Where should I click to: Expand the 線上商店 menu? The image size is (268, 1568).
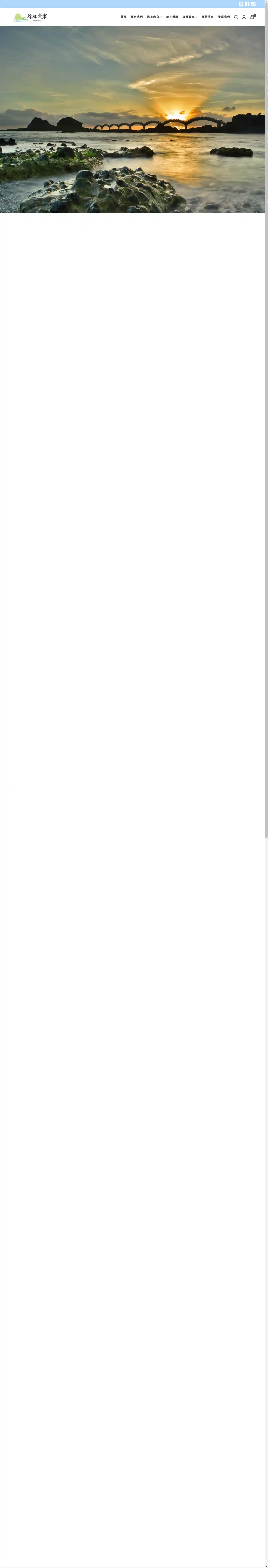[x=154, y=17]
